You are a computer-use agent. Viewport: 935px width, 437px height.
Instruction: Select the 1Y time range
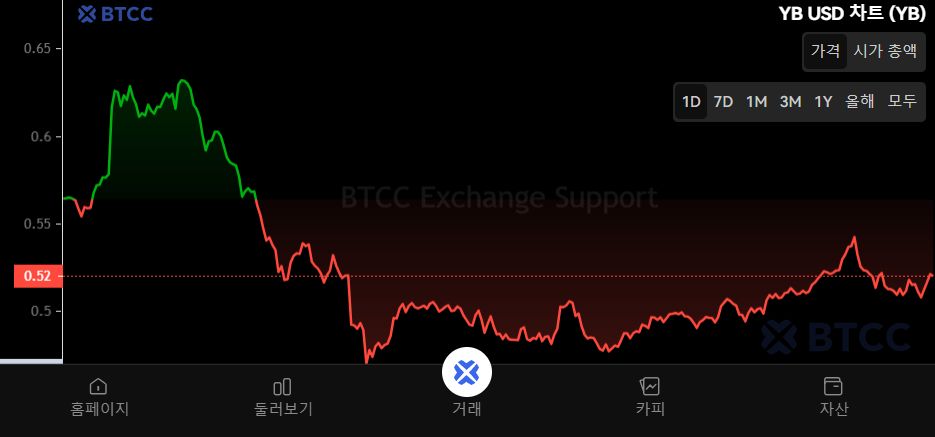[823, 102]
